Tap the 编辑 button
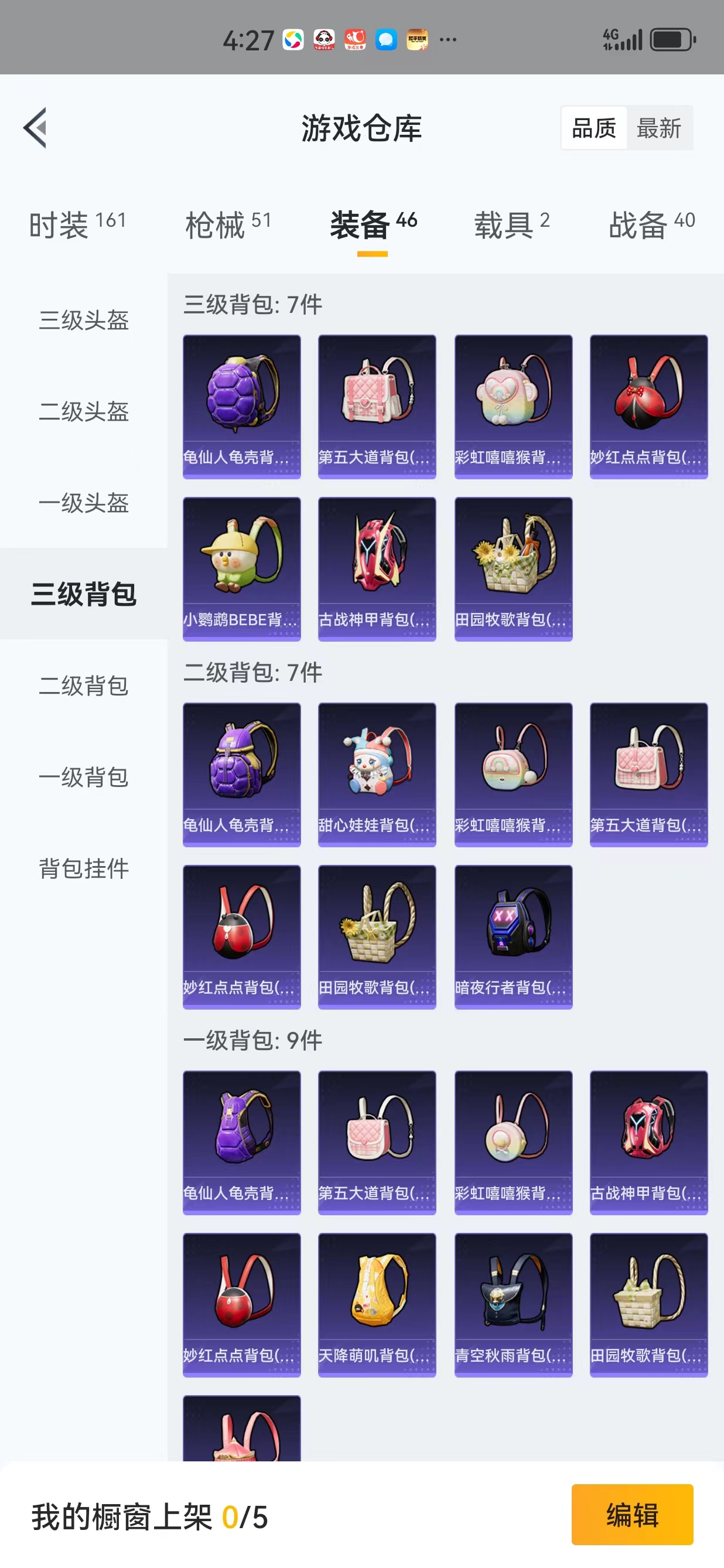The image size is (724, 1568). pos(631,1515)
